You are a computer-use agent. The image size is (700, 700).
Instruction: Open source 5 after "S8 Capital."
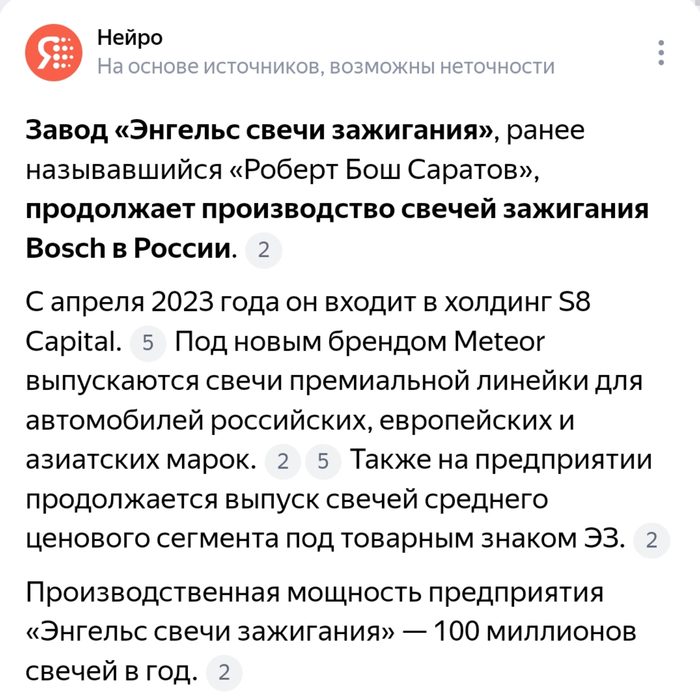click(147, 343)
